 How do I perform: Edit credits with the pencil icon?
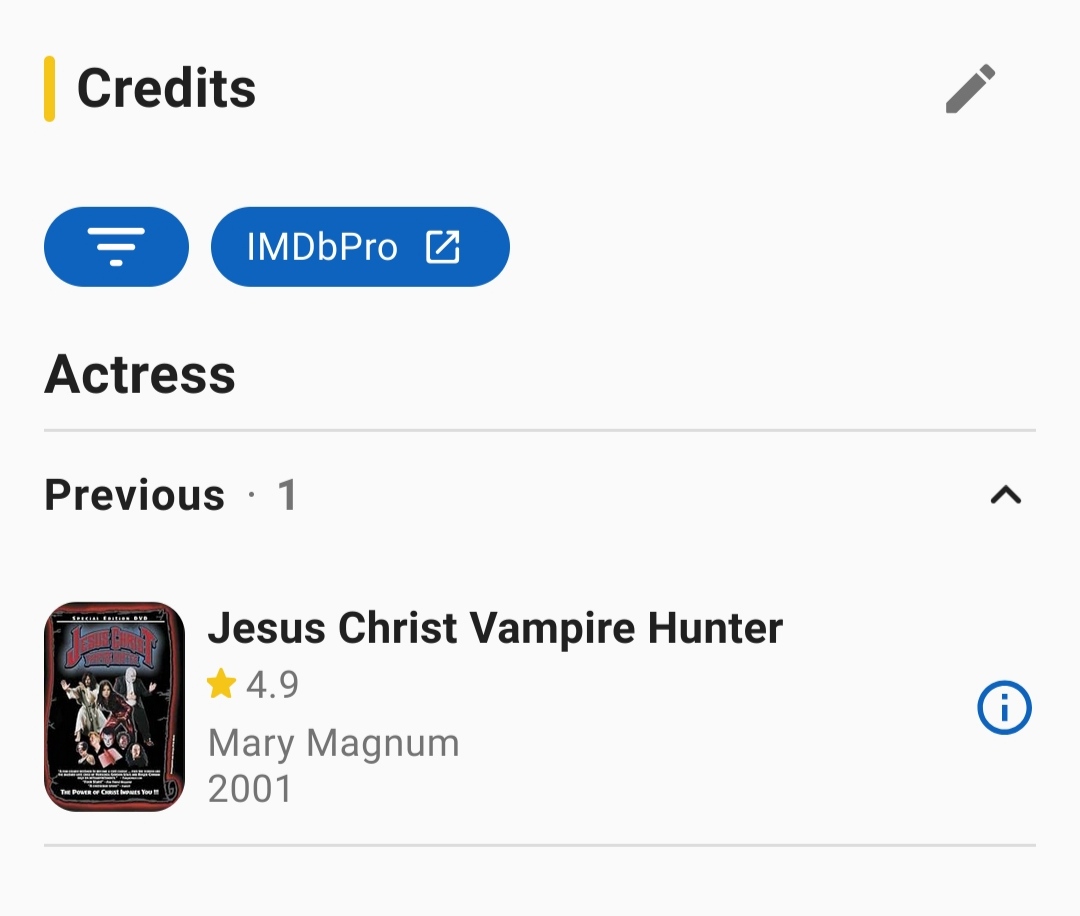[970, 89]
